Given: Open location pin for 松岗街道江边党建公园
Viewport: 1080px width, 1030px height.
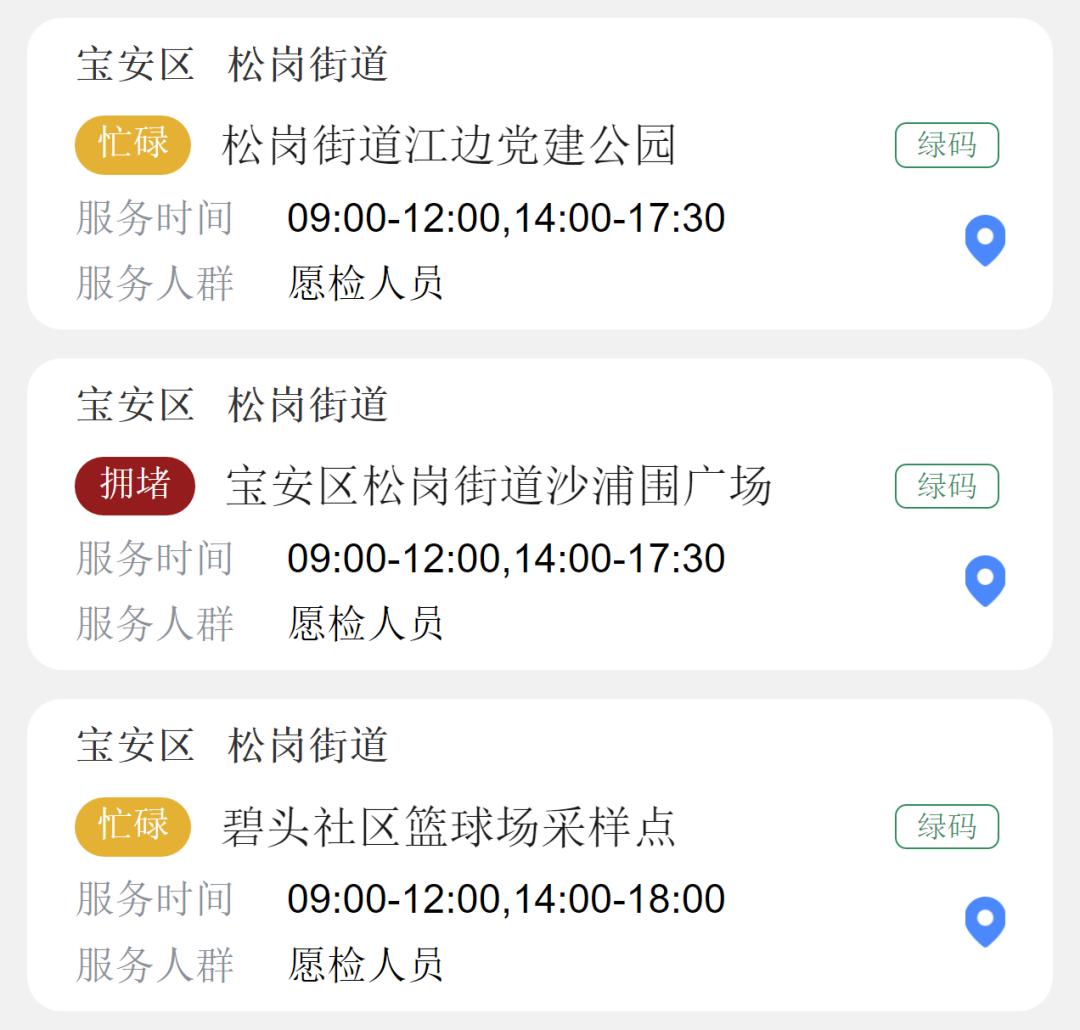Looking at the screenshot, I should [984, 240].
